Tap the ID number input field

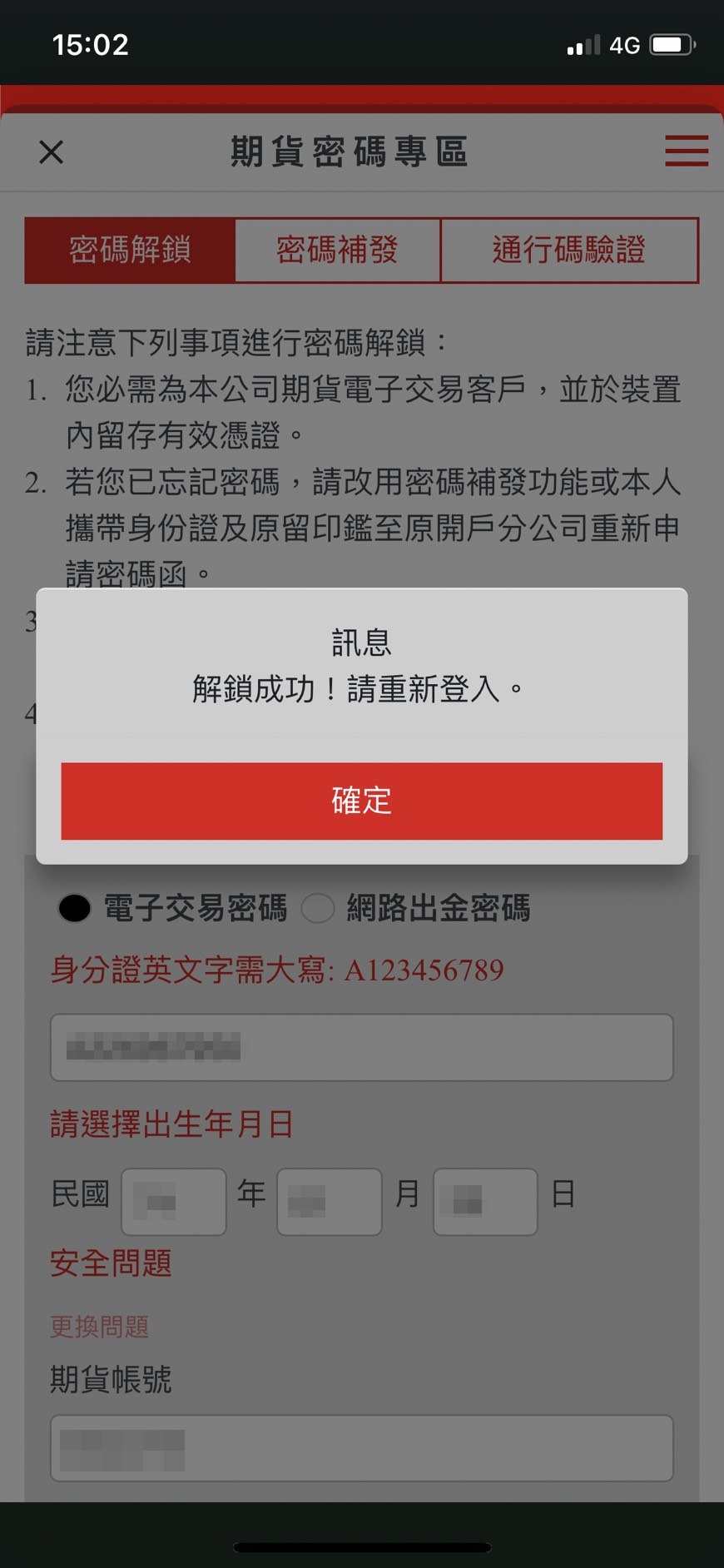361,1047
